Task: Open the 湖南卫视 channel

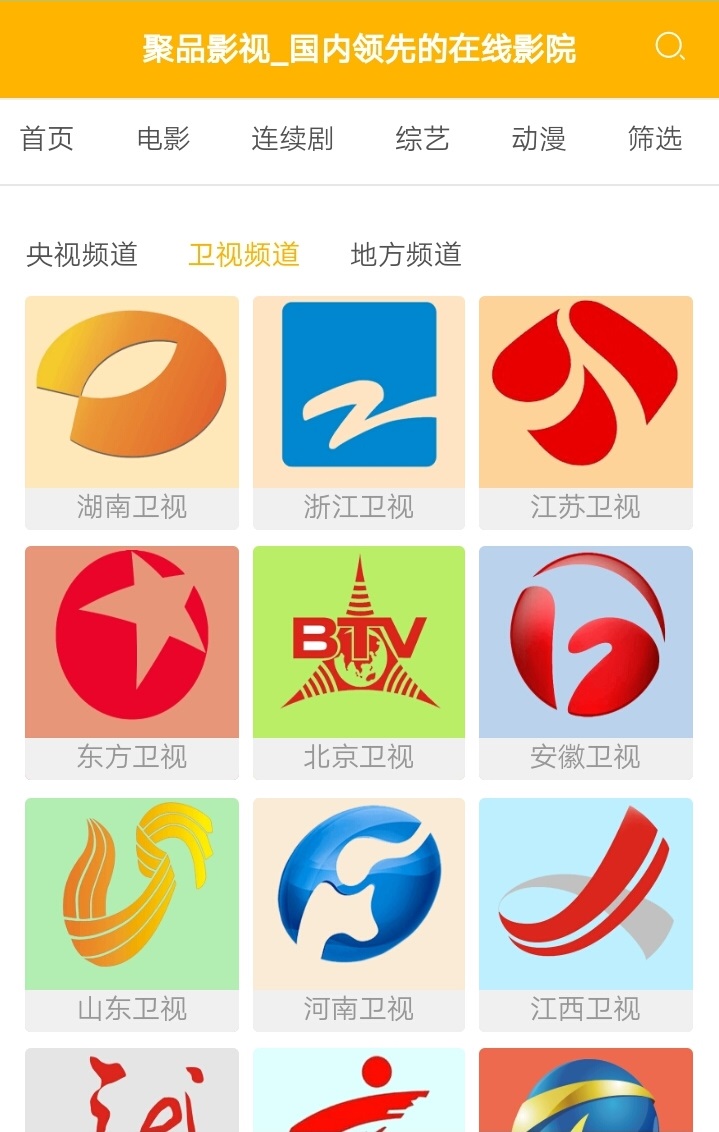Action: coord(132,412)
